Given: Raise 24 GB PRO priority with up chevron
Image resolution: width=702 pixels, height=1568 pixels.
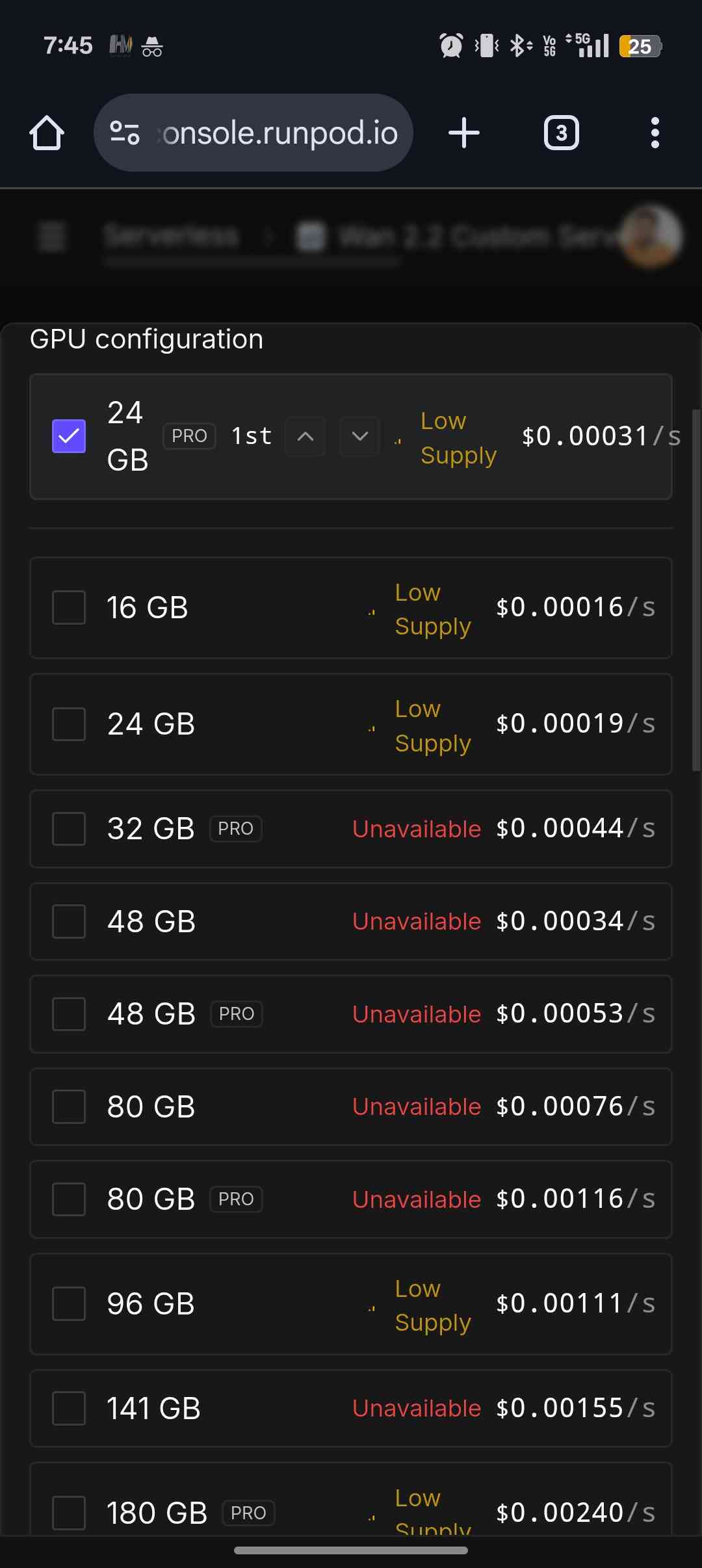Looking at the screenshot, I should (x=305, y=436).
